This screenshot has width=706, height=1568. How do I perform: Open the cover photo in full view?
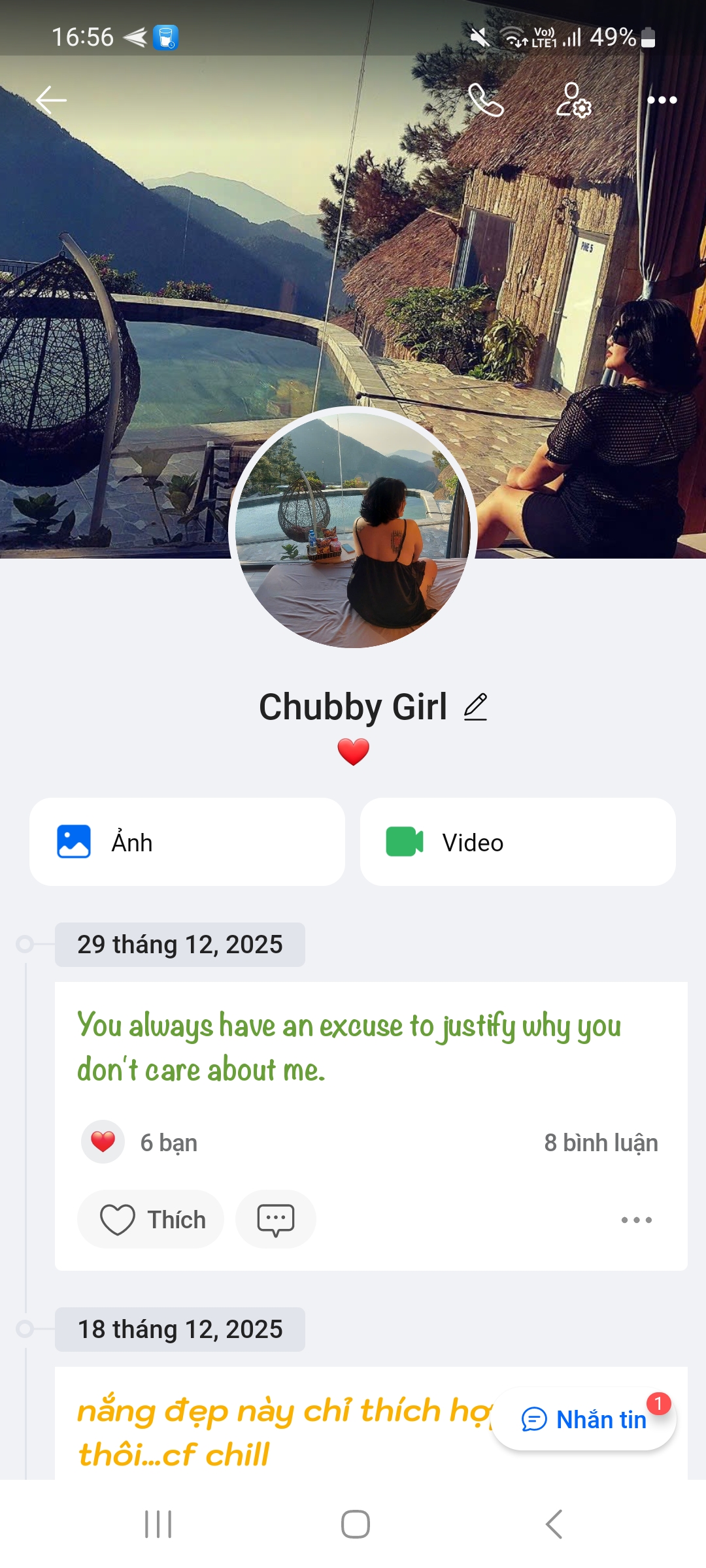click(x=196, y=294)
